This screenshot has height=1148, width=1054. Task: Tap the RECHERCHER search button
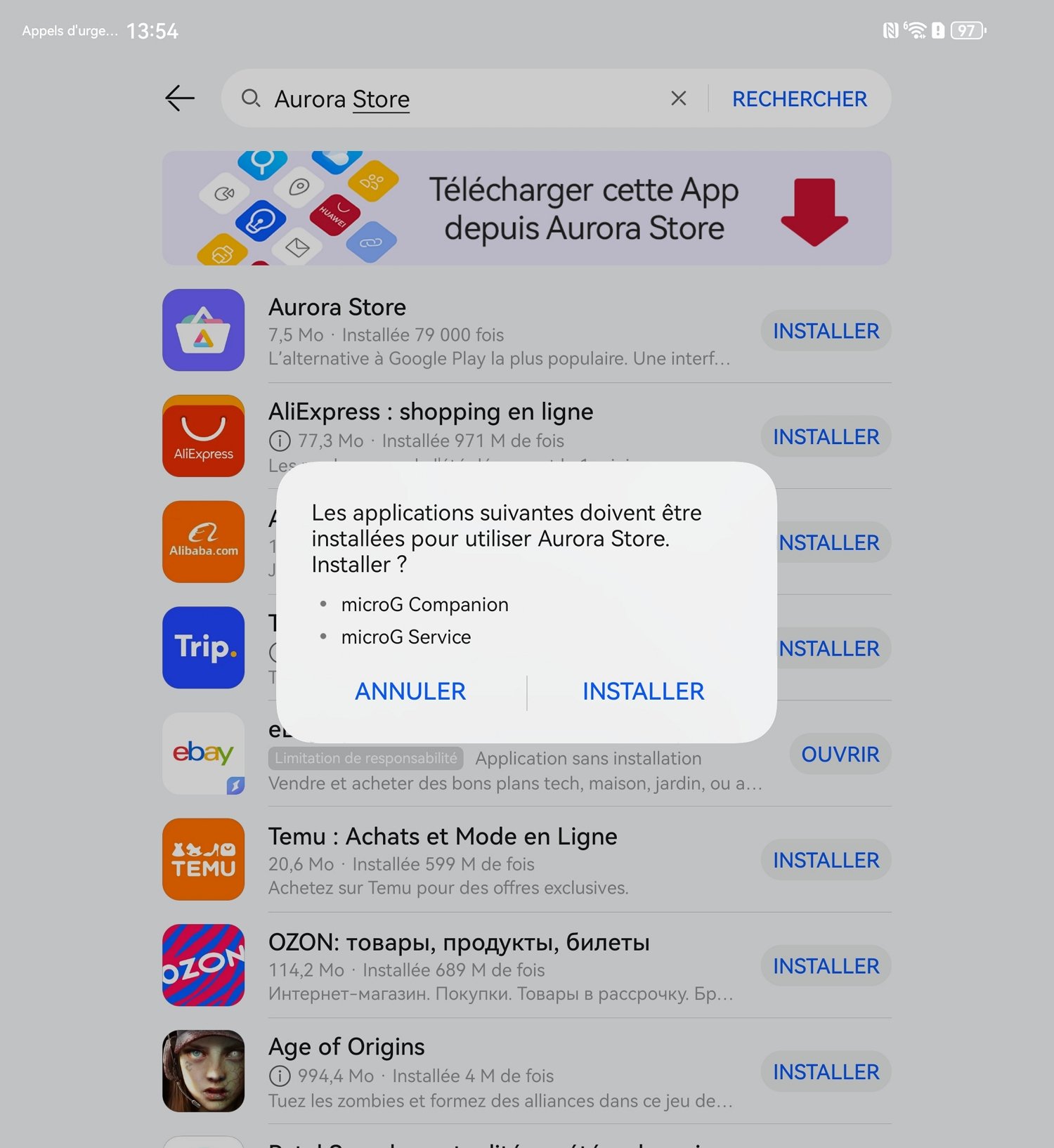(x=799, y=99)
